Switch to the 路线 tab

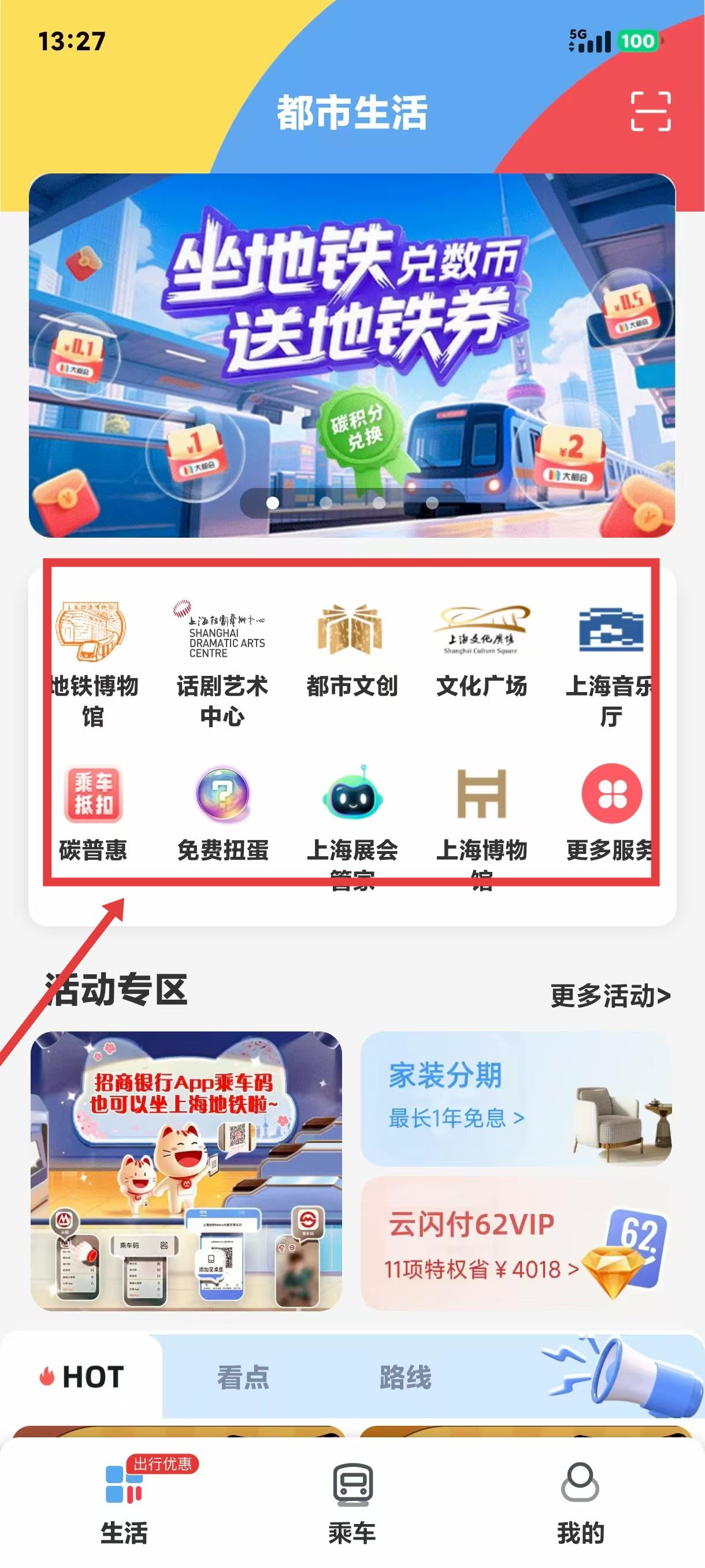pyautogui.click(x=405, y=1377)
